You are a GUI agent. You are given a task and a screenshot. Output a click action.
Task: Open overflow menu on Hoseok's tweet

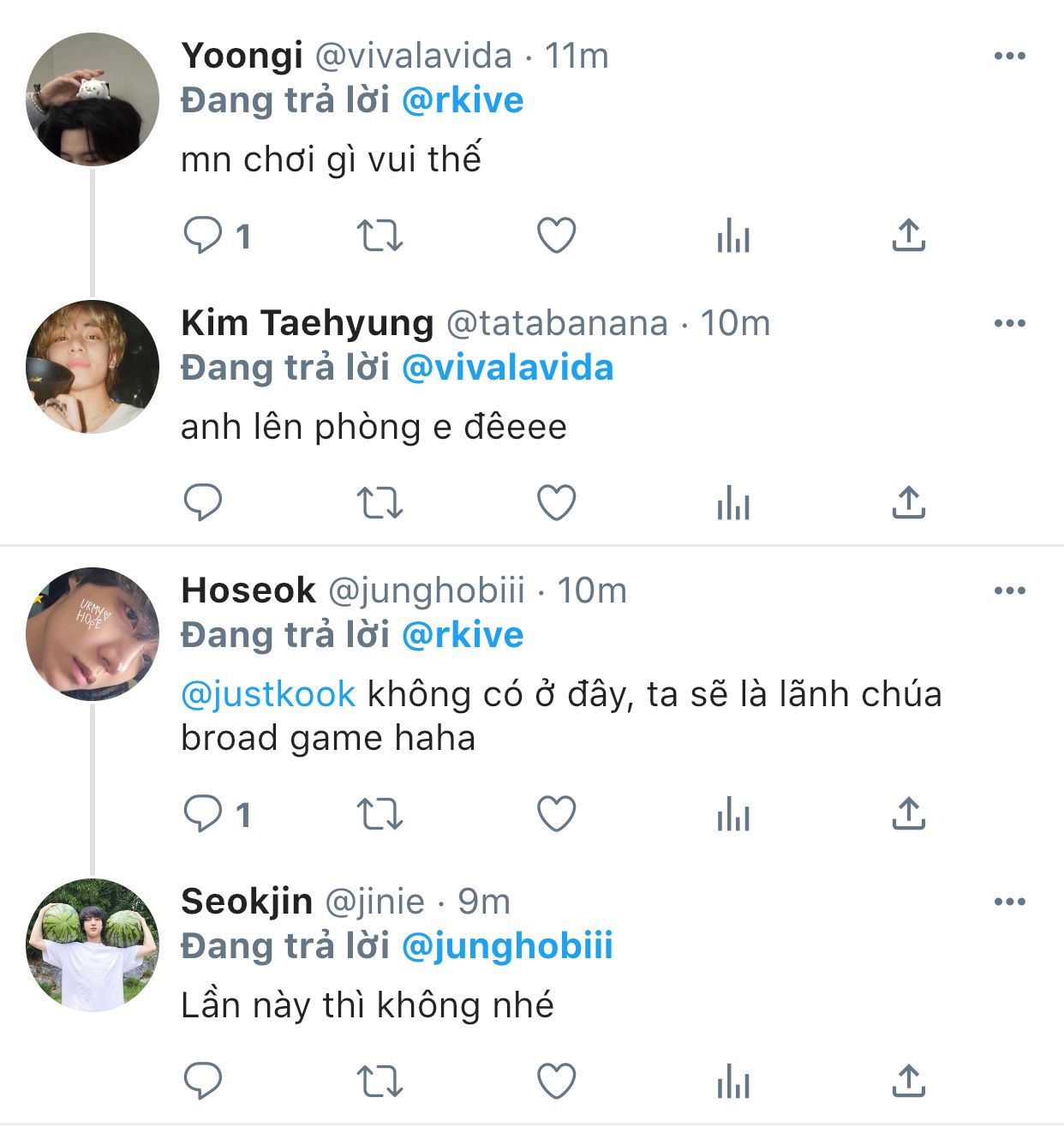tap(1009, 591)
